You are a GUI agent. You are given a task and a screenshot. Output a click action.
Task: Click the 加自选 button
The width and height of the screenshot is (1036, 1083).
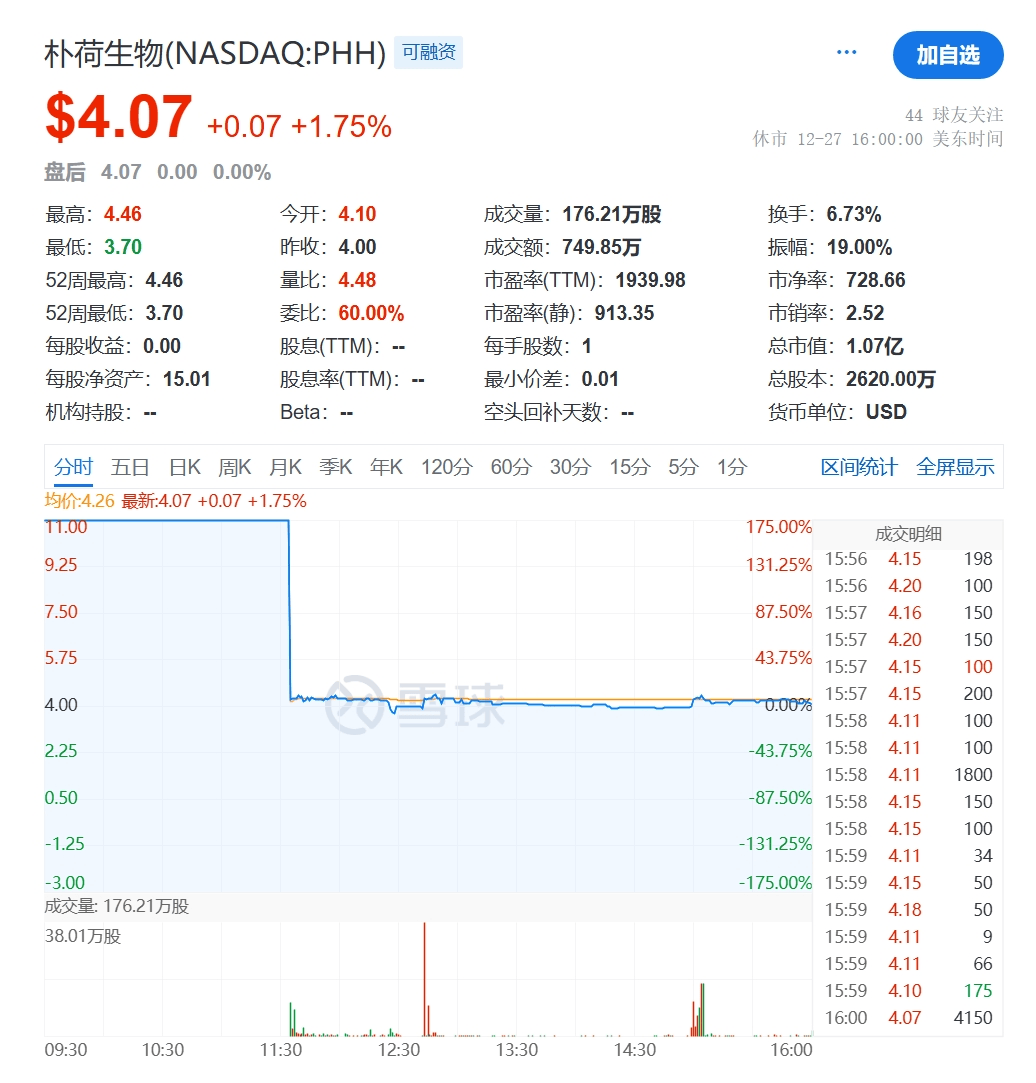948,56
